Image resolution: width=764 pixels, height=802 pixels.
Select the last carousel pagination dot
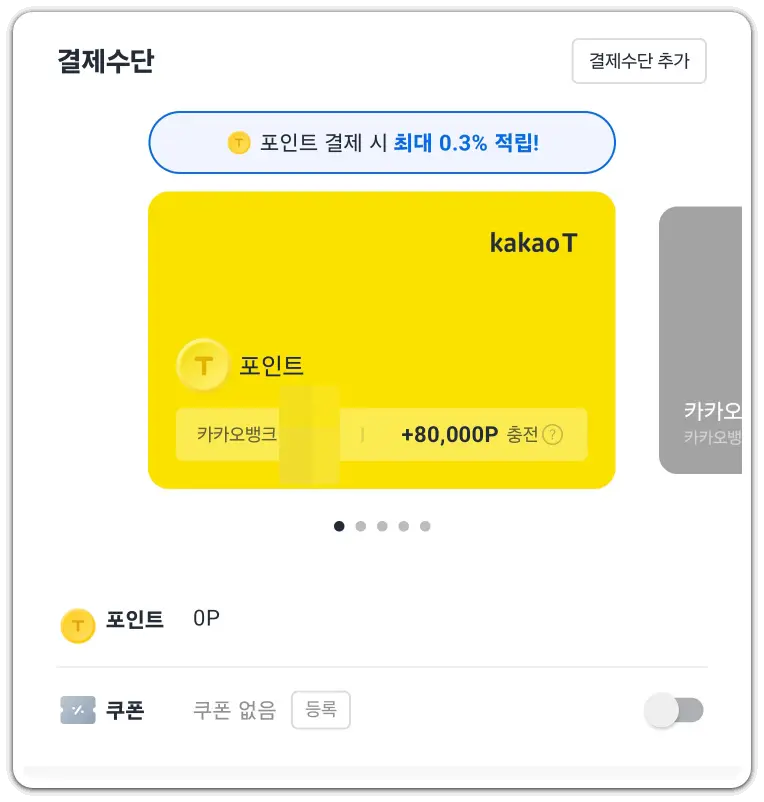tap(425, 525)
